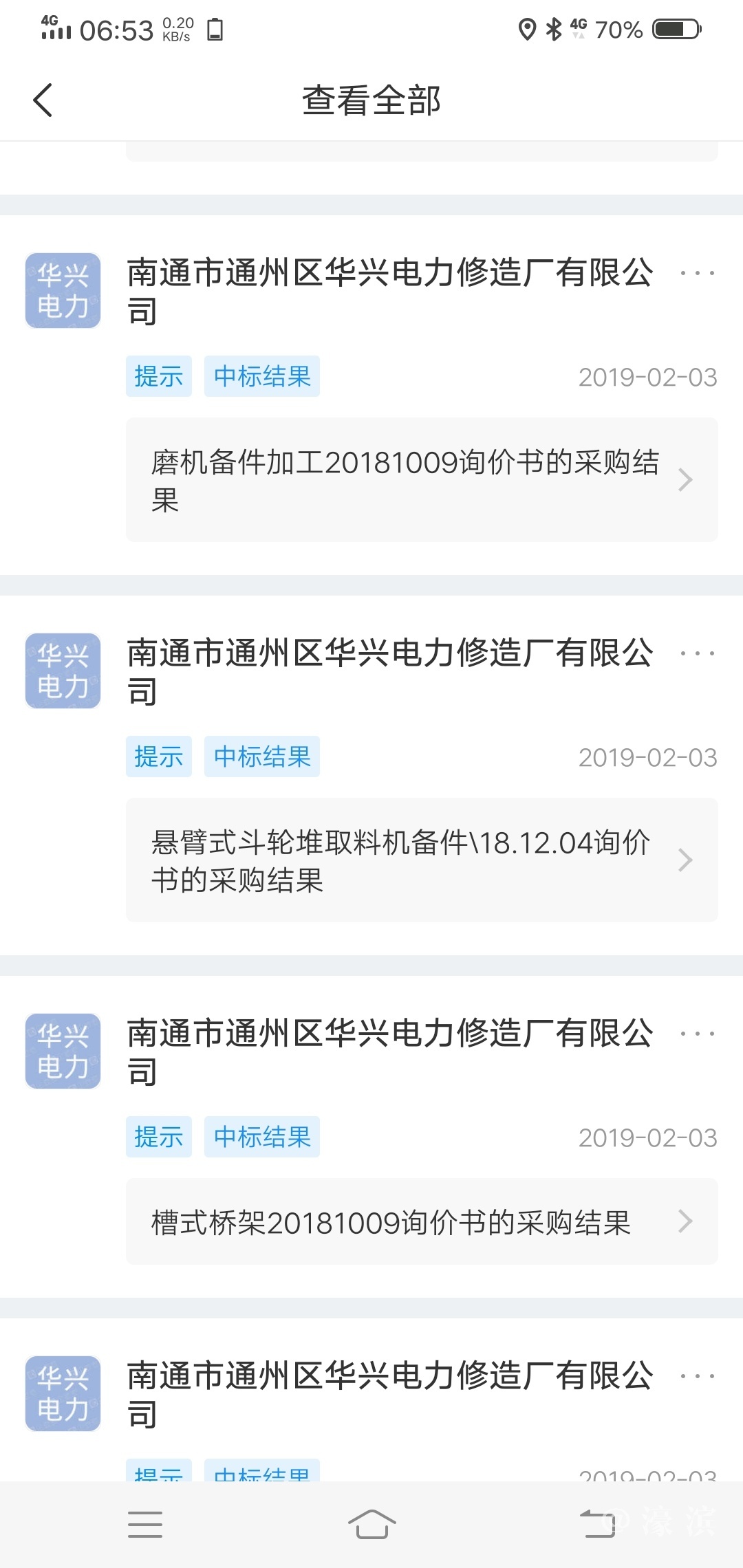Open 磨机备件加工20181009询价书的采购结果
743x1568 pixels.
tap(421, 480)
